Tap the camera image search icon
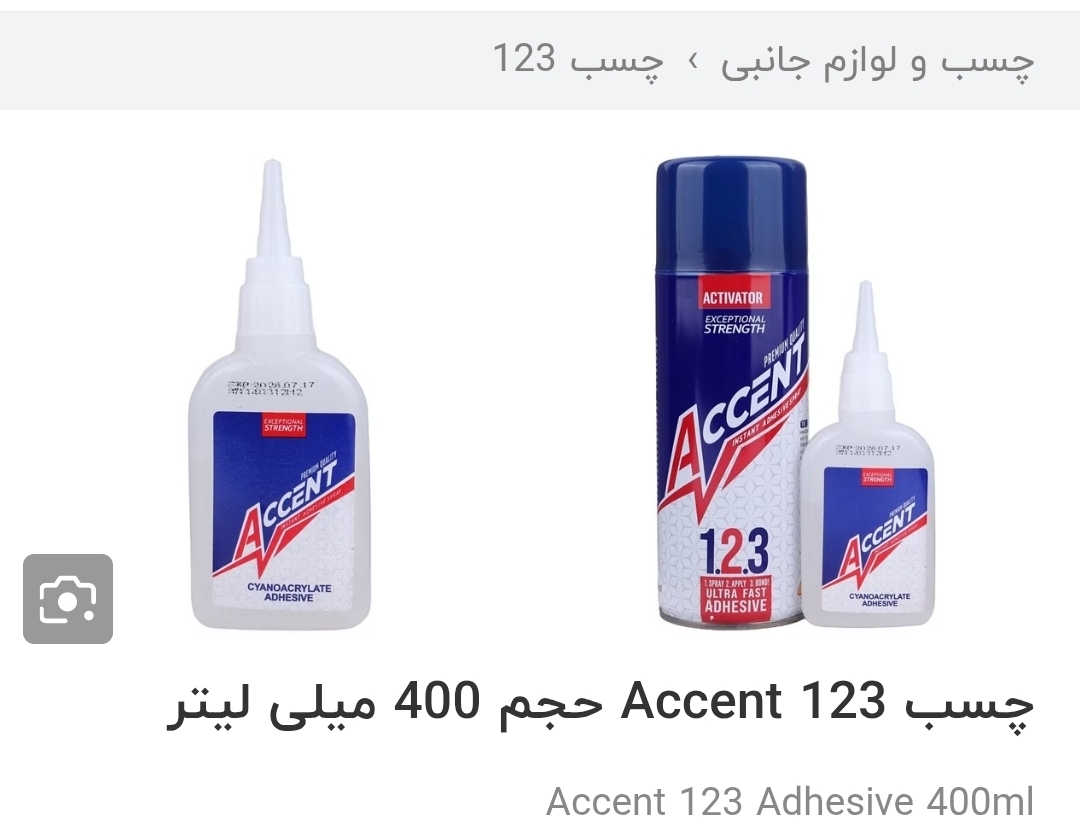 click(68, 599)
